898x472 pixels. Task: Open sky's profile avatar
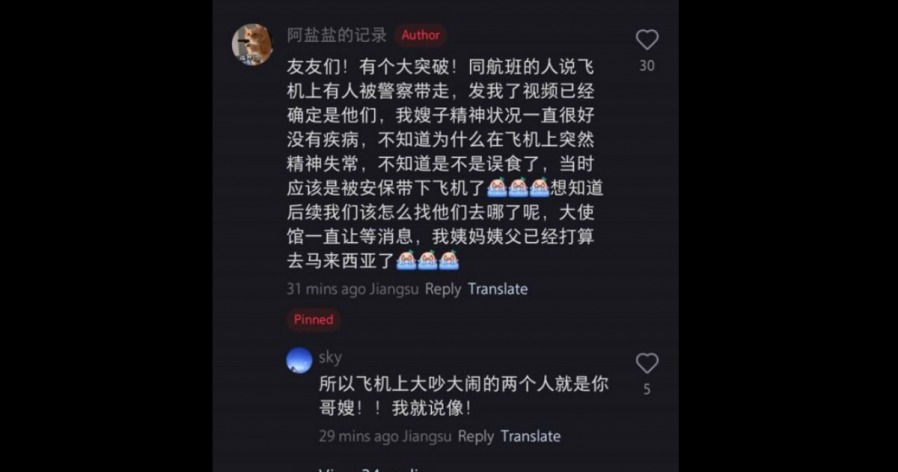pyautogui.click(x=299, y=361)
